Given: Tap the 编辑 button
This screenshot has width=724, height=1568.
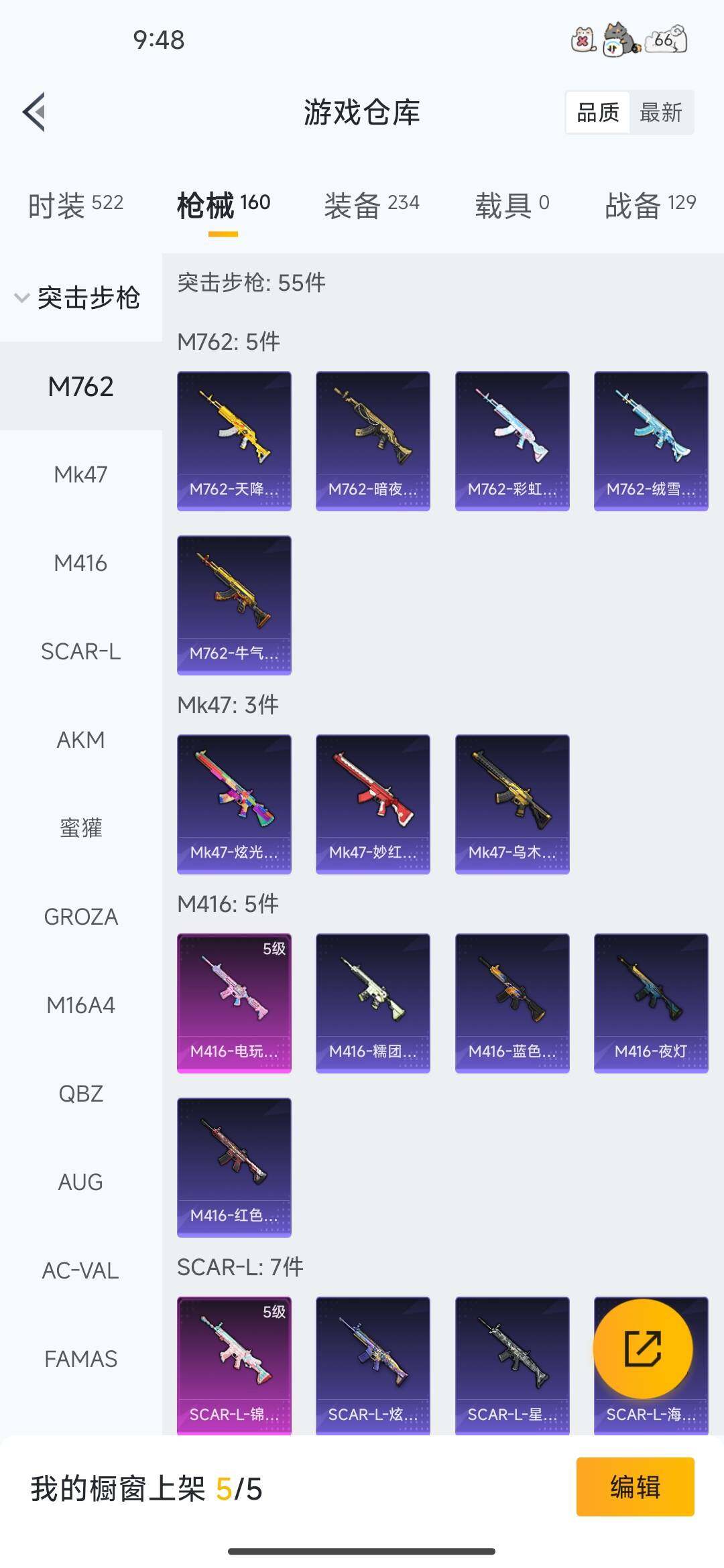Looking at the screenshot, I should point(635,1487).
